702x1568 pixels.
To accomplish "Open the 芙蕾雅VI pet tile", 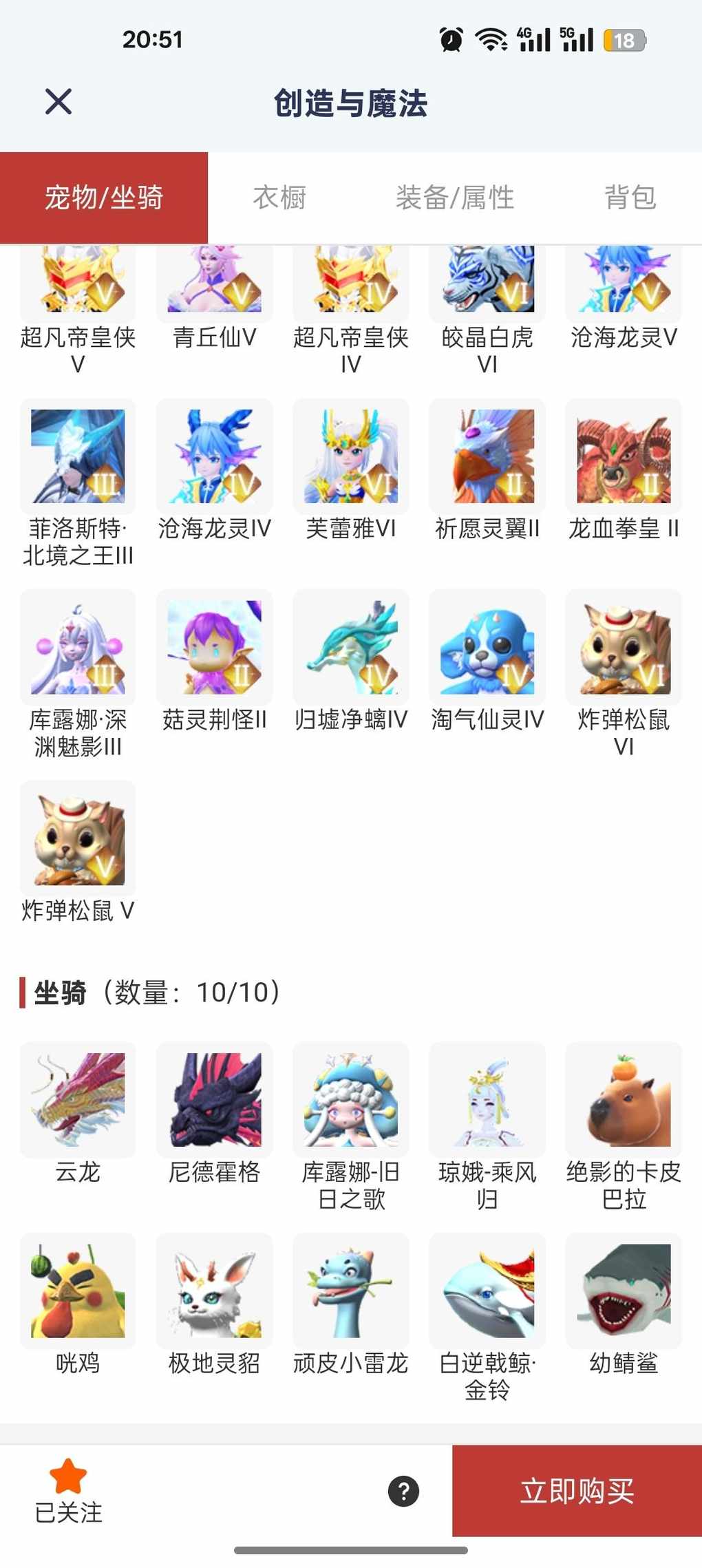I will (350, 456).
